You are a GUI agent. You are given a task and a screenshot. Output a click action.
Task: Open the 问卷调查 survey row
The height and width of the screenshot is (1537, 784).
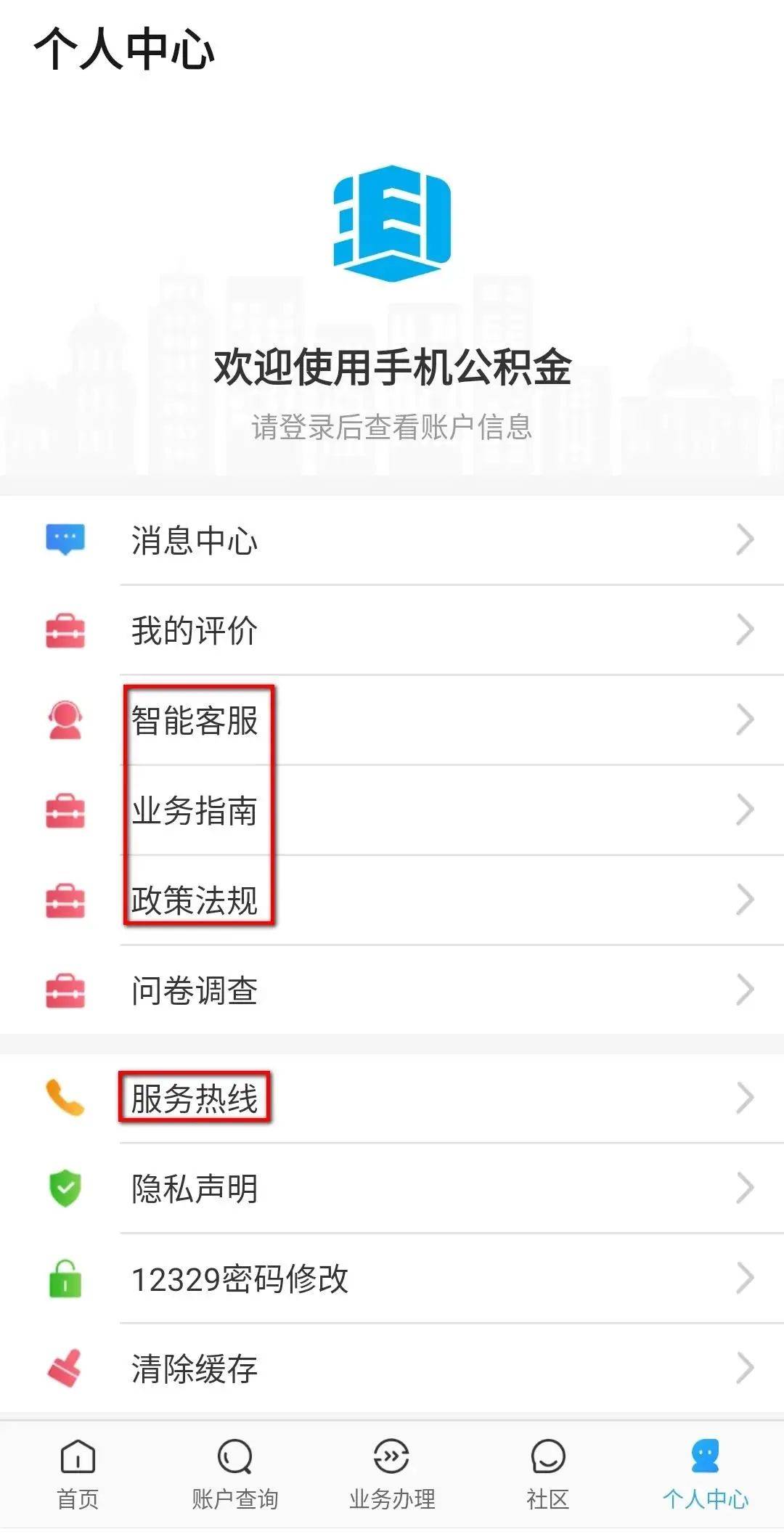coord(392,990)
